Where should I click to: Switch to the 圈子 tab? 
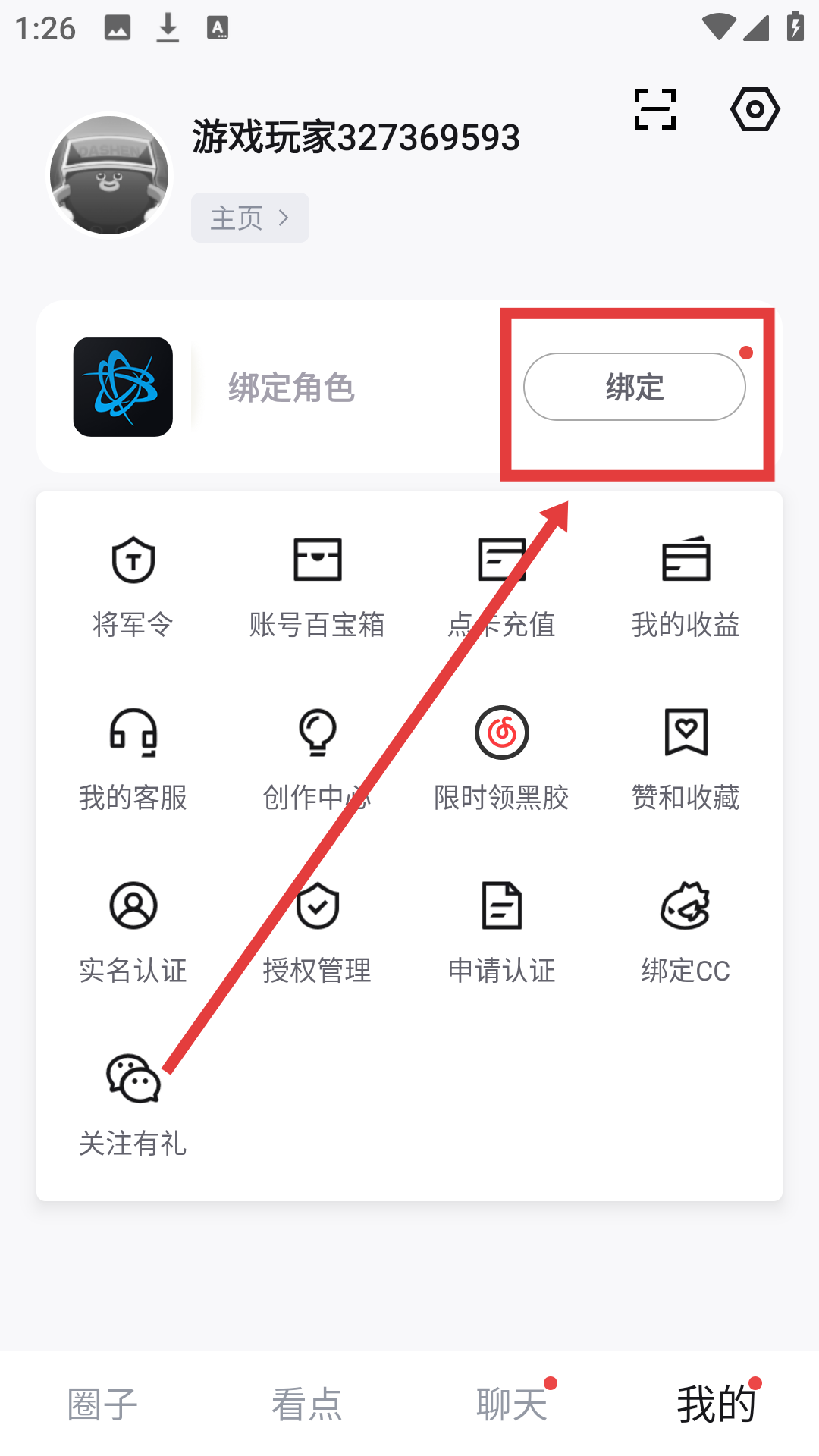click(x=102, y=1404)
